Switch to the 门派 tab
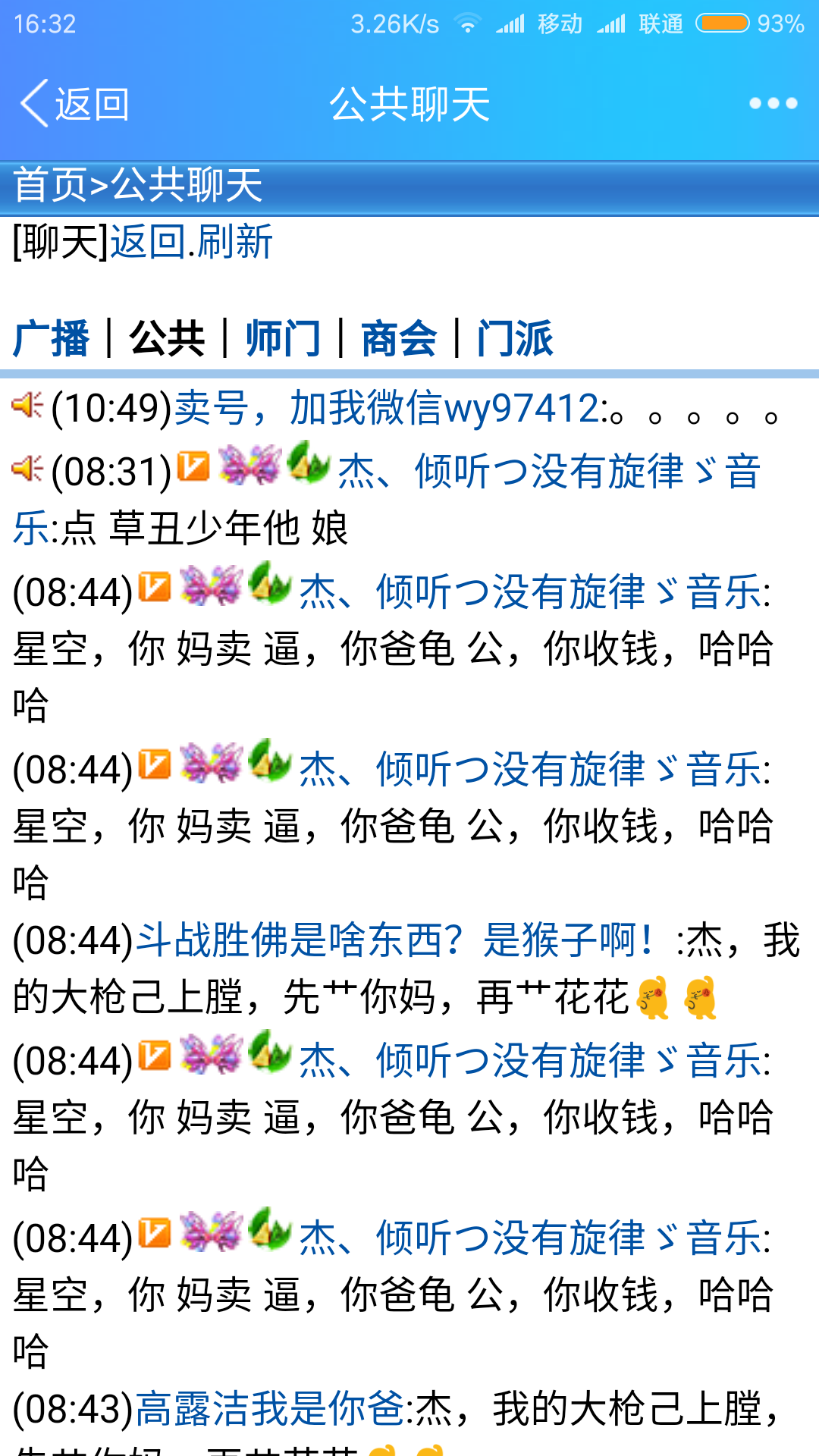The height and width of the screenshot is (1456, 819). point(516,338)
